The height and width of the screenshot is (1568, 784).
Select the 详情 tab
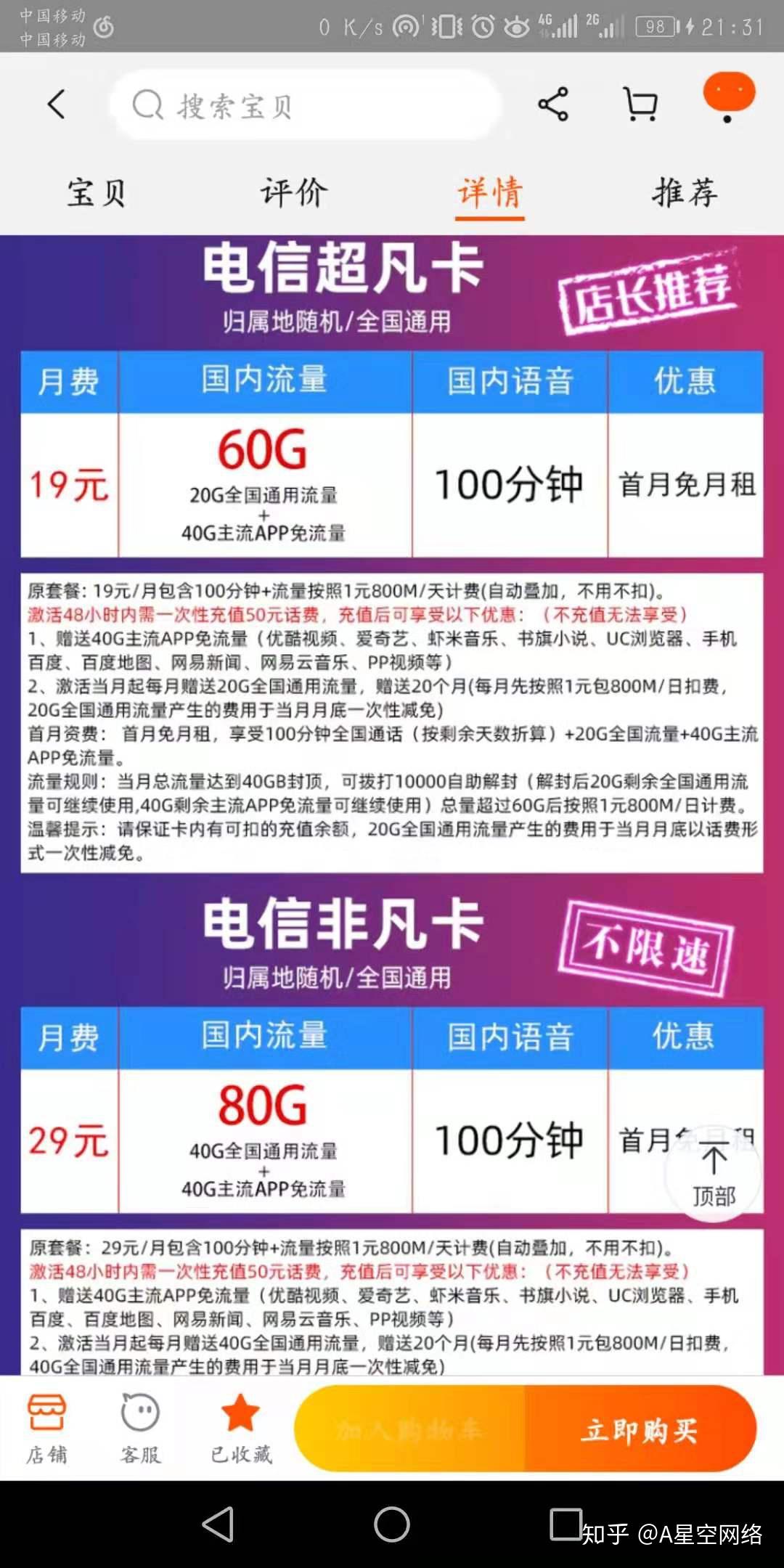pyautogui.click(x=490, y=193)
